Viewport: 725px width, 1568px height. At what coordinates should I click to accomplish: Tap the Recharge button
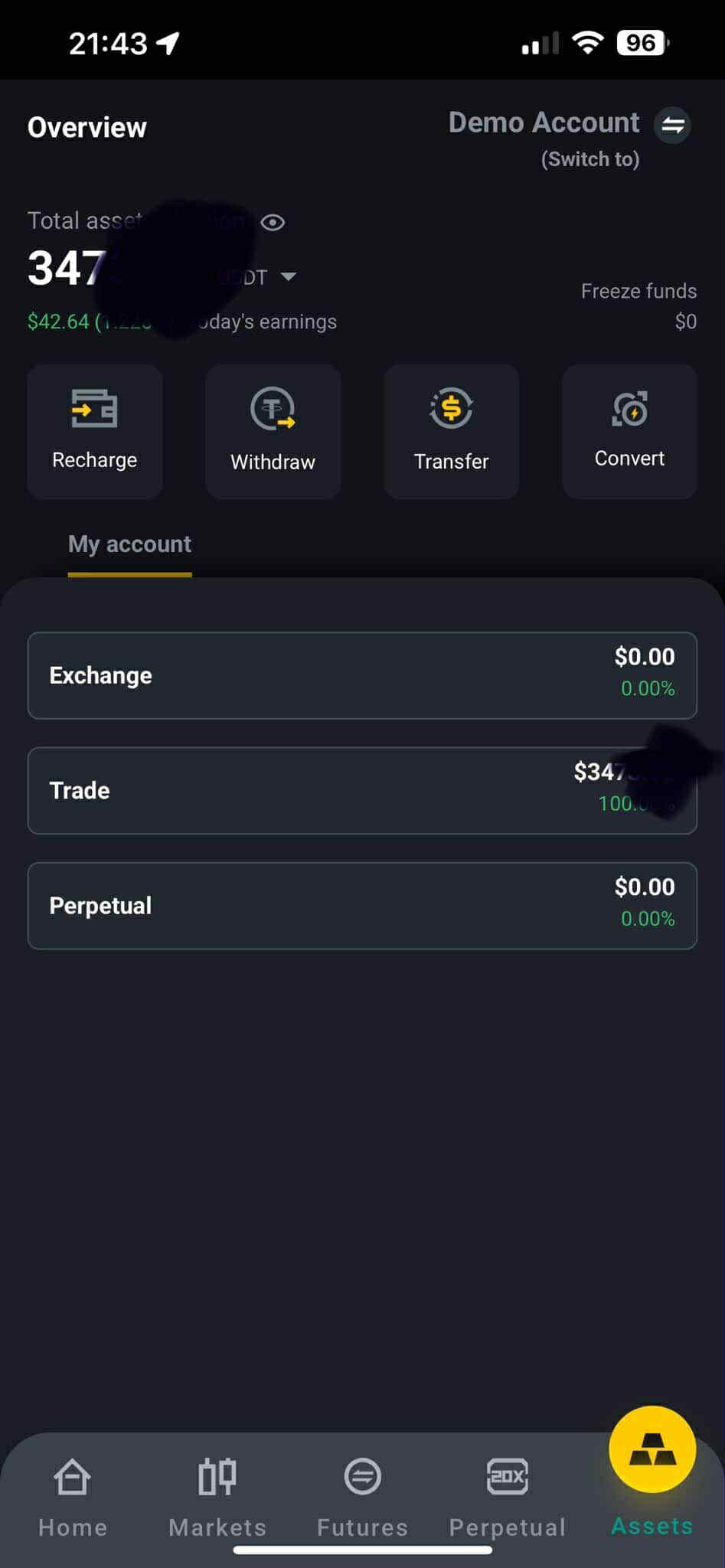coord(95,432)
